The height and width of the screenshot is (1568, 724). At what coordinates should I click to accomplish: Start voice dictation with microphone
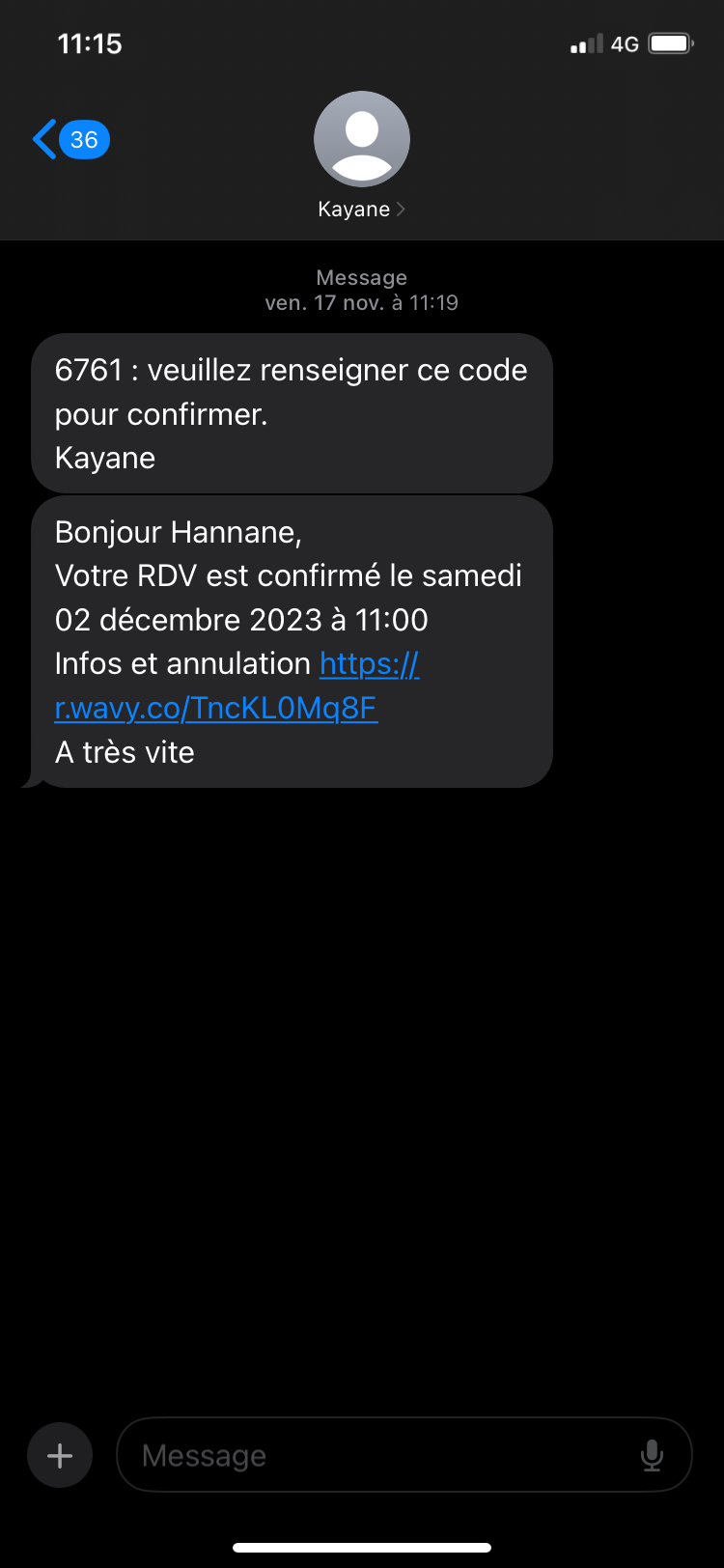(653, 1455)
